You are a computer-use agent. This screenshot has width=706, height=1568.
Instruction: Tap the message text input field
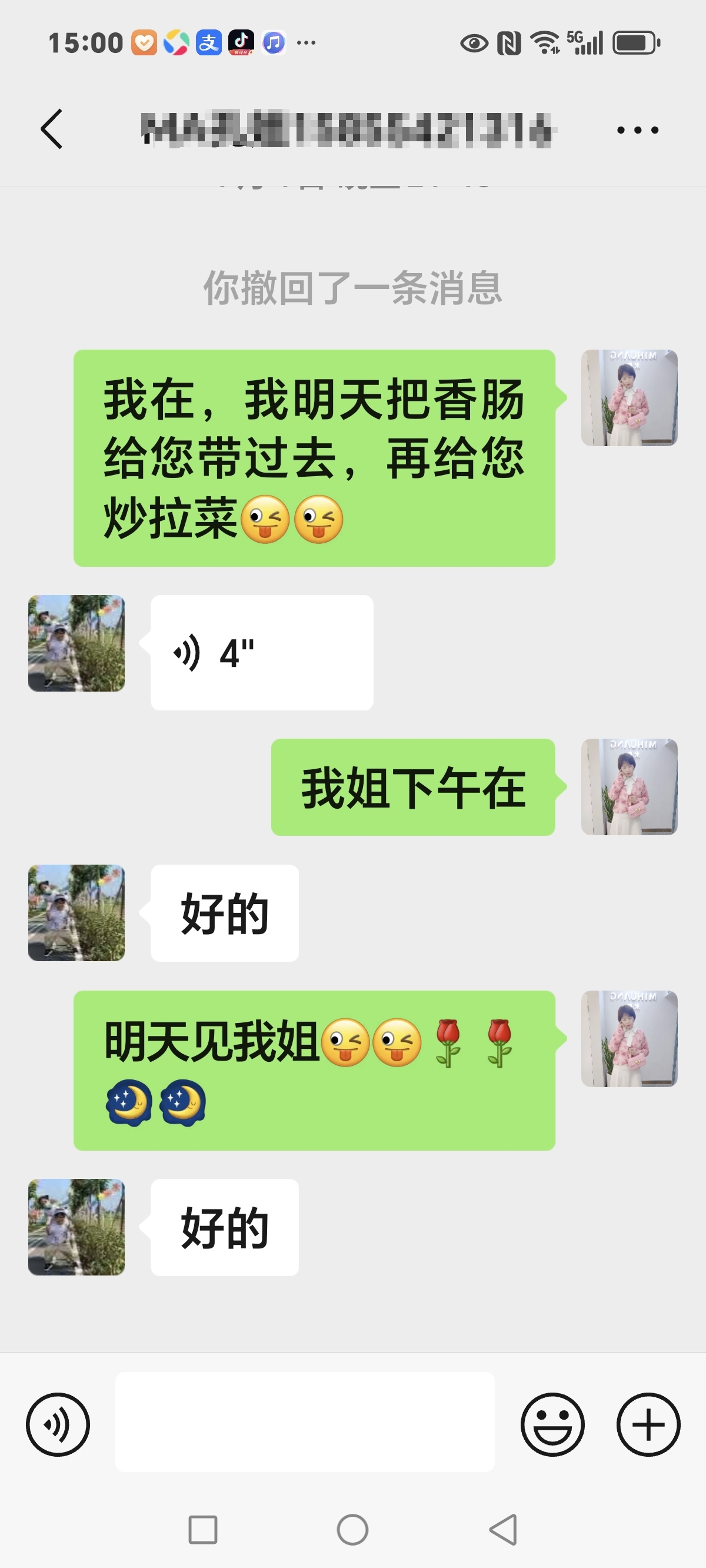pyautogui.click(x=304, y=1422)
